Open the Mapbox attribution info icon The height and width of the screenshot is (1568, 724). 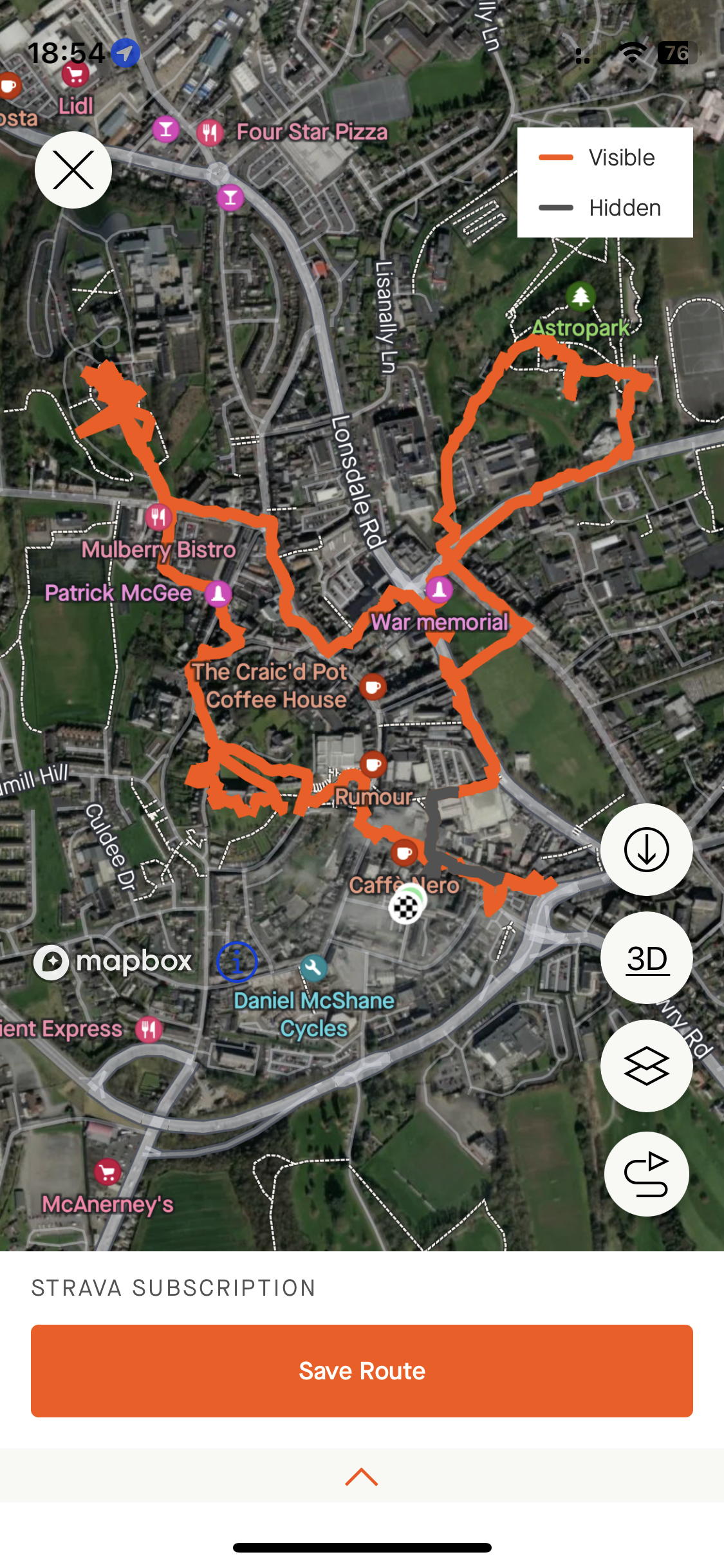[x=237, y=962]
